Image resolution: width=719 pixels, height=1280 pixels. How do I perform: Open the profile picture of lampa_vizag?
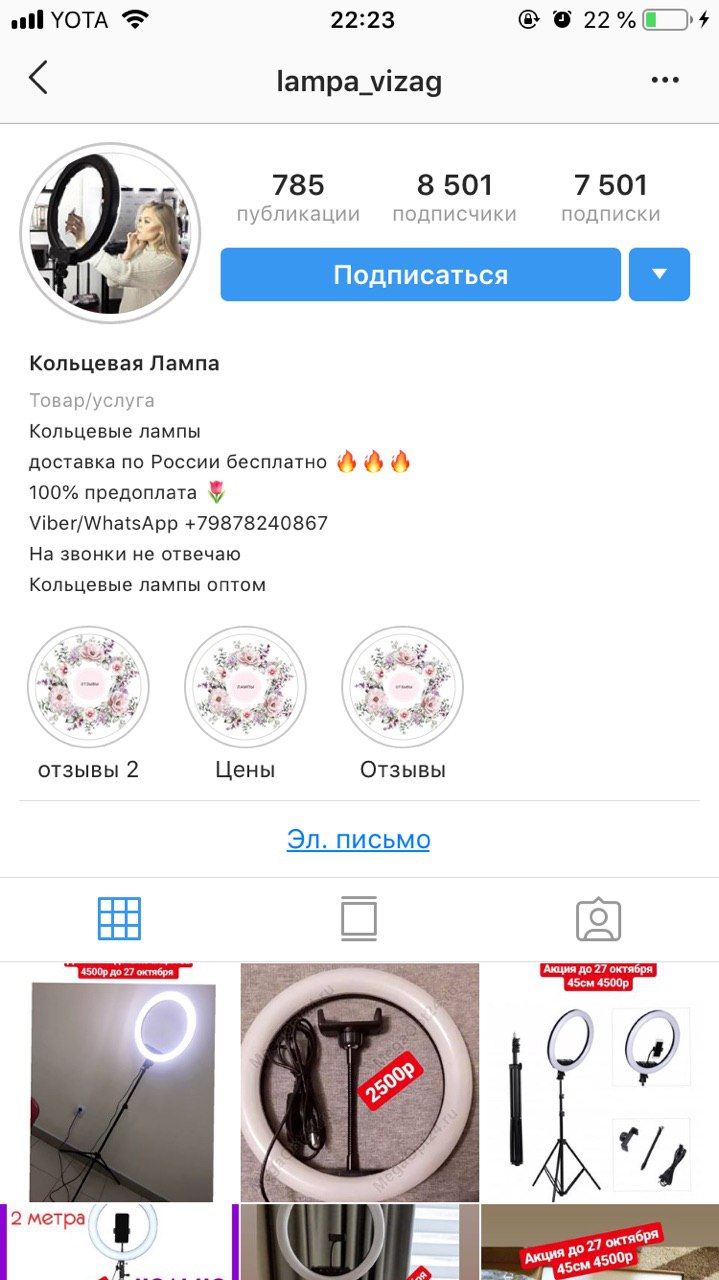(x=110, y=232)
